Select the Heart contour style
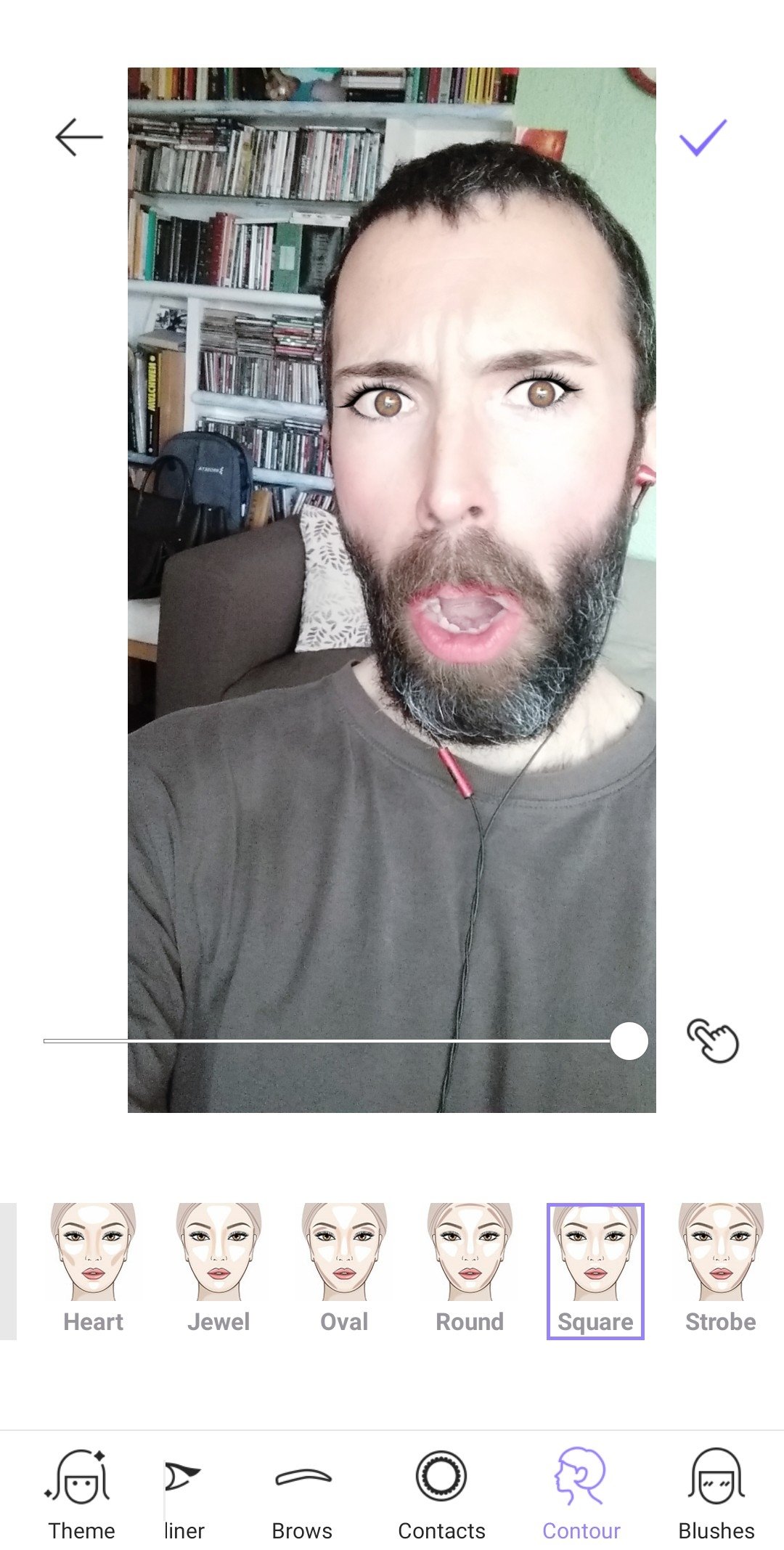The width and height of the screenshot is (784, 1550). (93, 1268)
